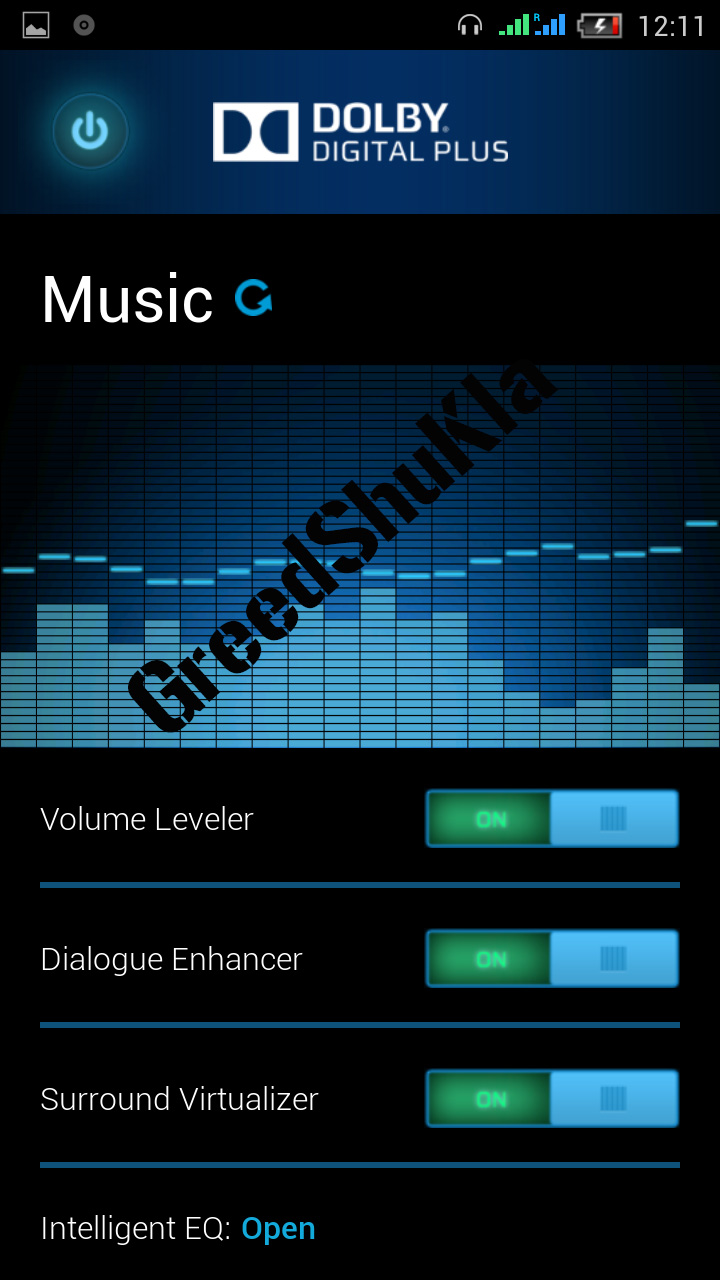Disable the Dialogue Enhancer switch
This screenshot has height=1280, width=720.
(x=552, y=959)
